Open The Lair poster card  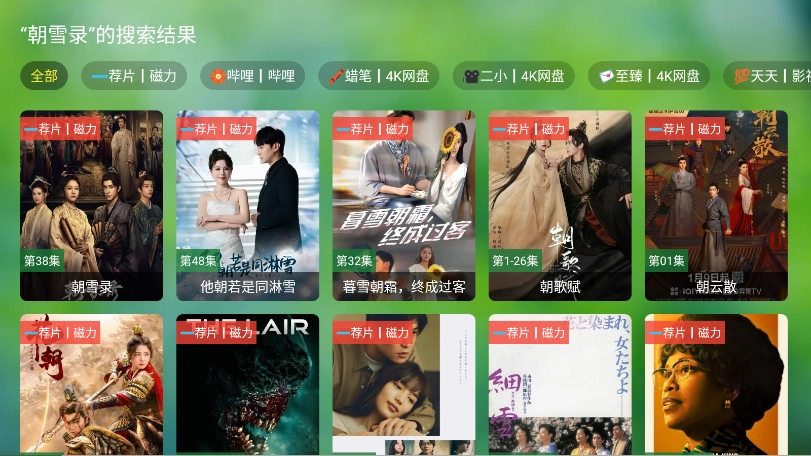tap(247, 385)
